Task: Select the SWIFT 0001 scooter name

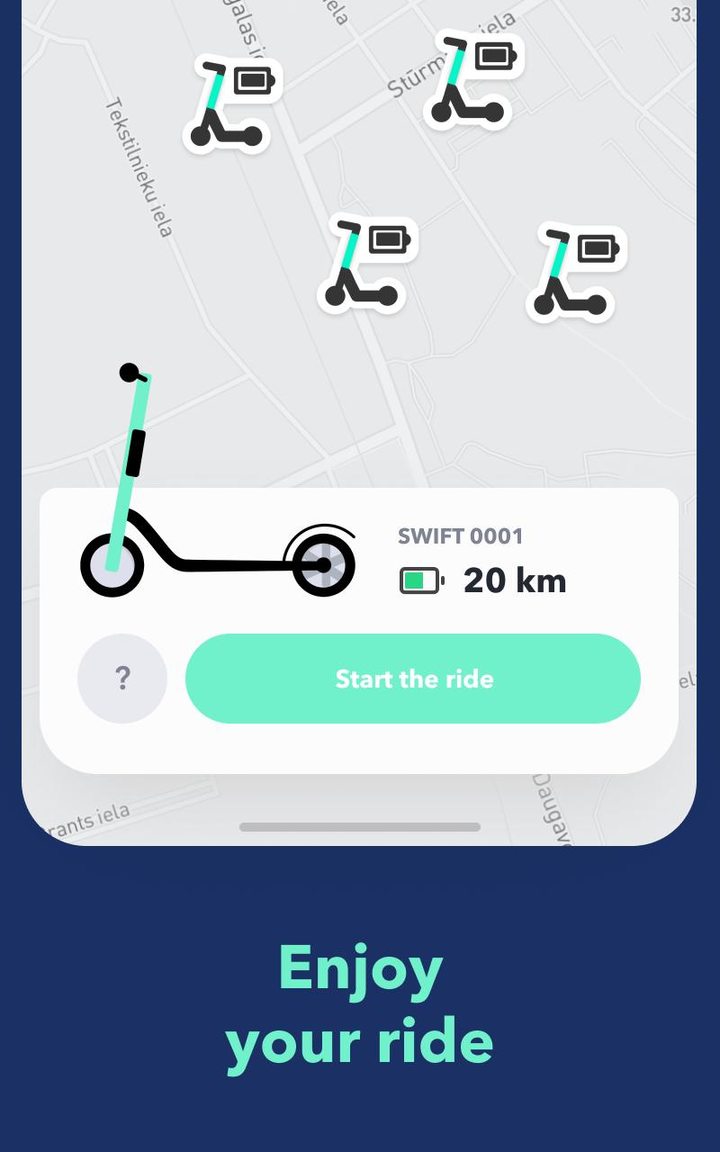Action: tap(460, 536)
